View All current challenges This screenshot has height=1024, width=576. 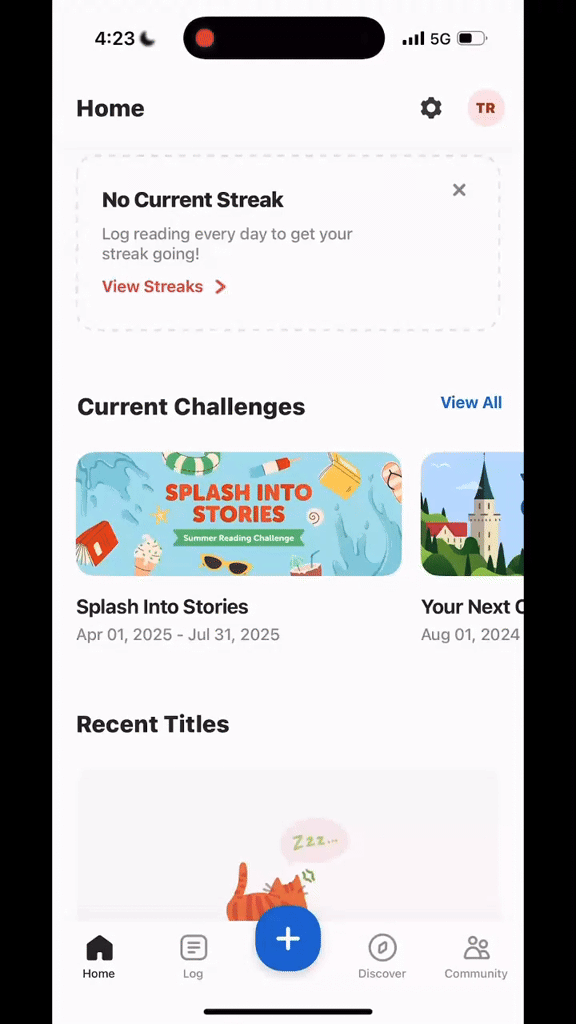click(471, 402)
